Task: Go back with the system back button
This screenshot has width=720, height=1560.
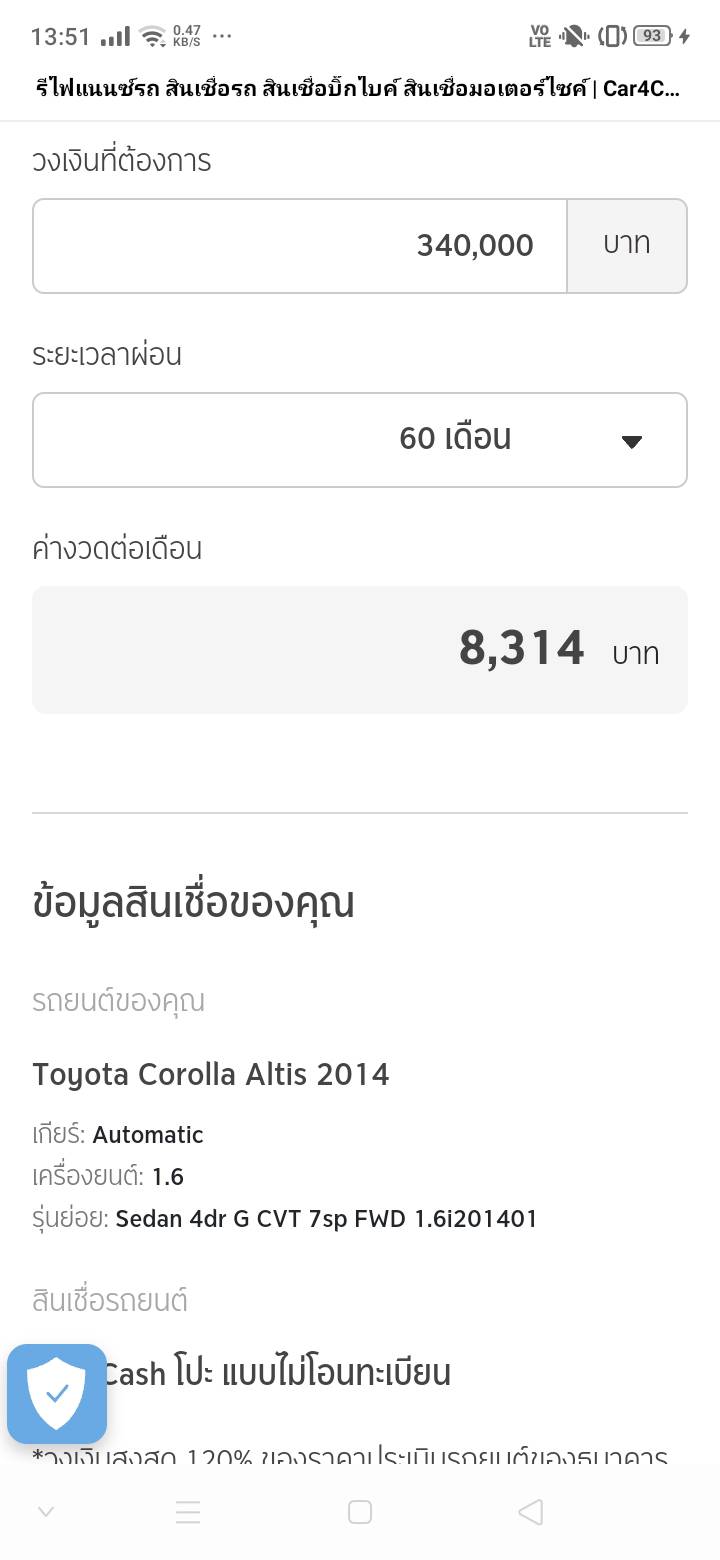Action: 531,1512
